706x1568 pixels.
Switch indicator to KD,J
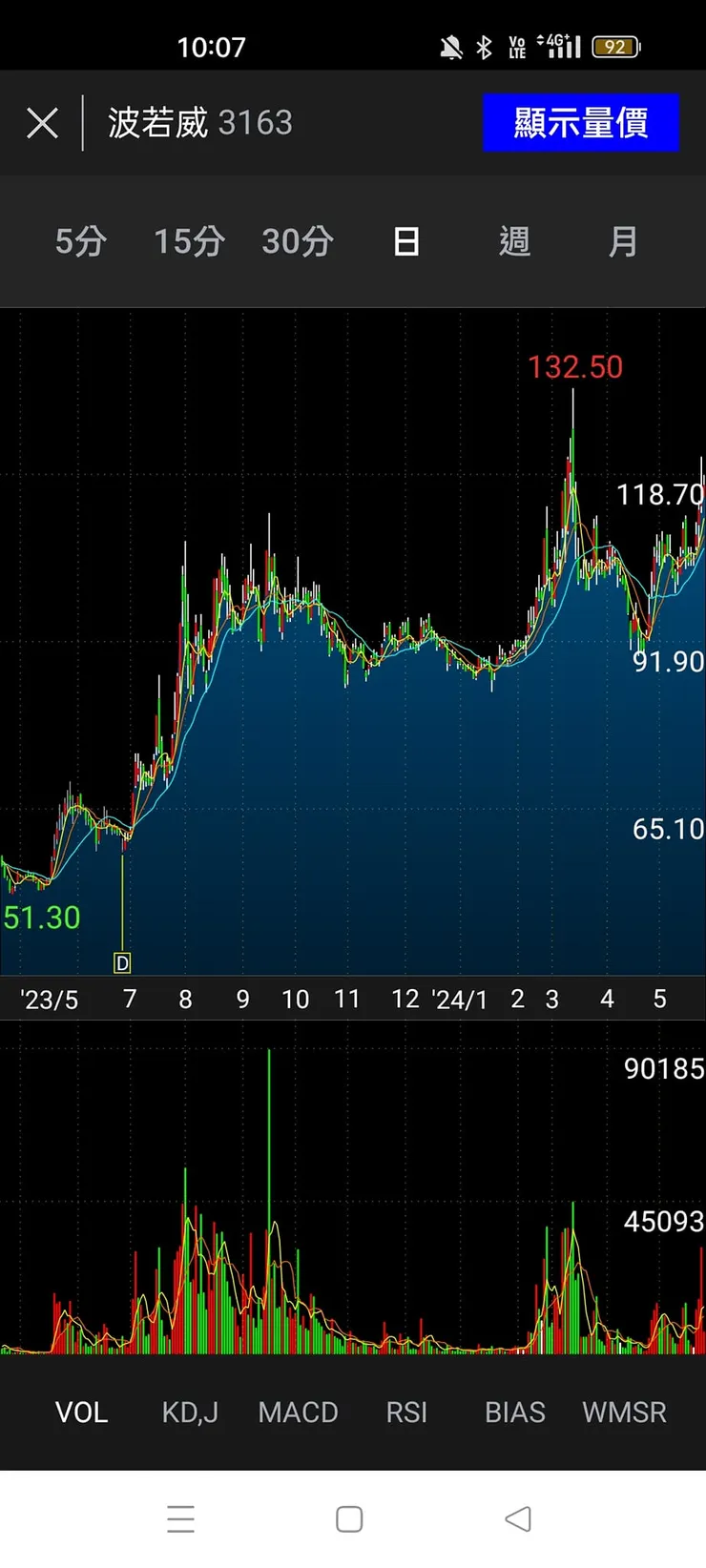click(x=190, y=1412)
